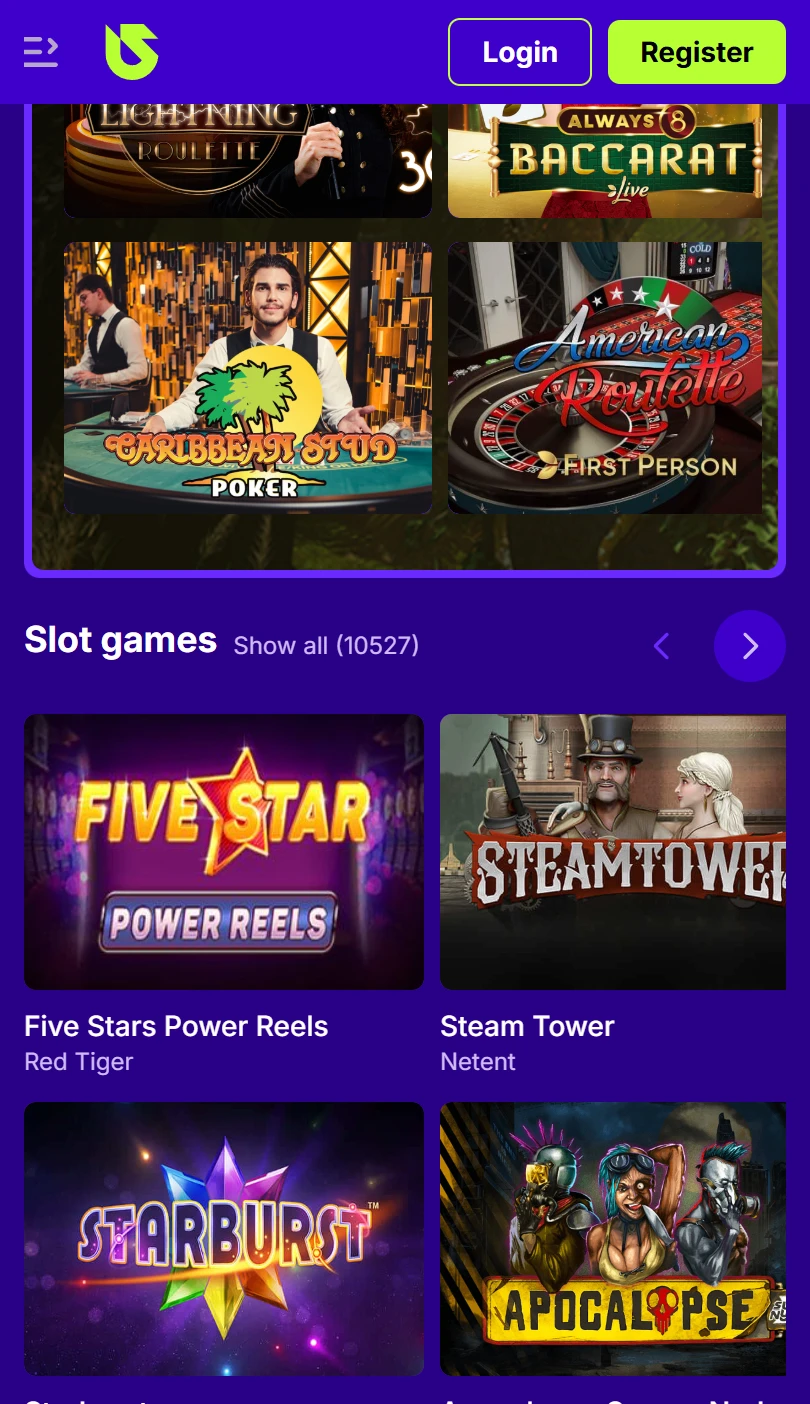This screenshot has width=810, height=1404.
Task: Open the Lightning Roulette live game
Action: point(248,161)
